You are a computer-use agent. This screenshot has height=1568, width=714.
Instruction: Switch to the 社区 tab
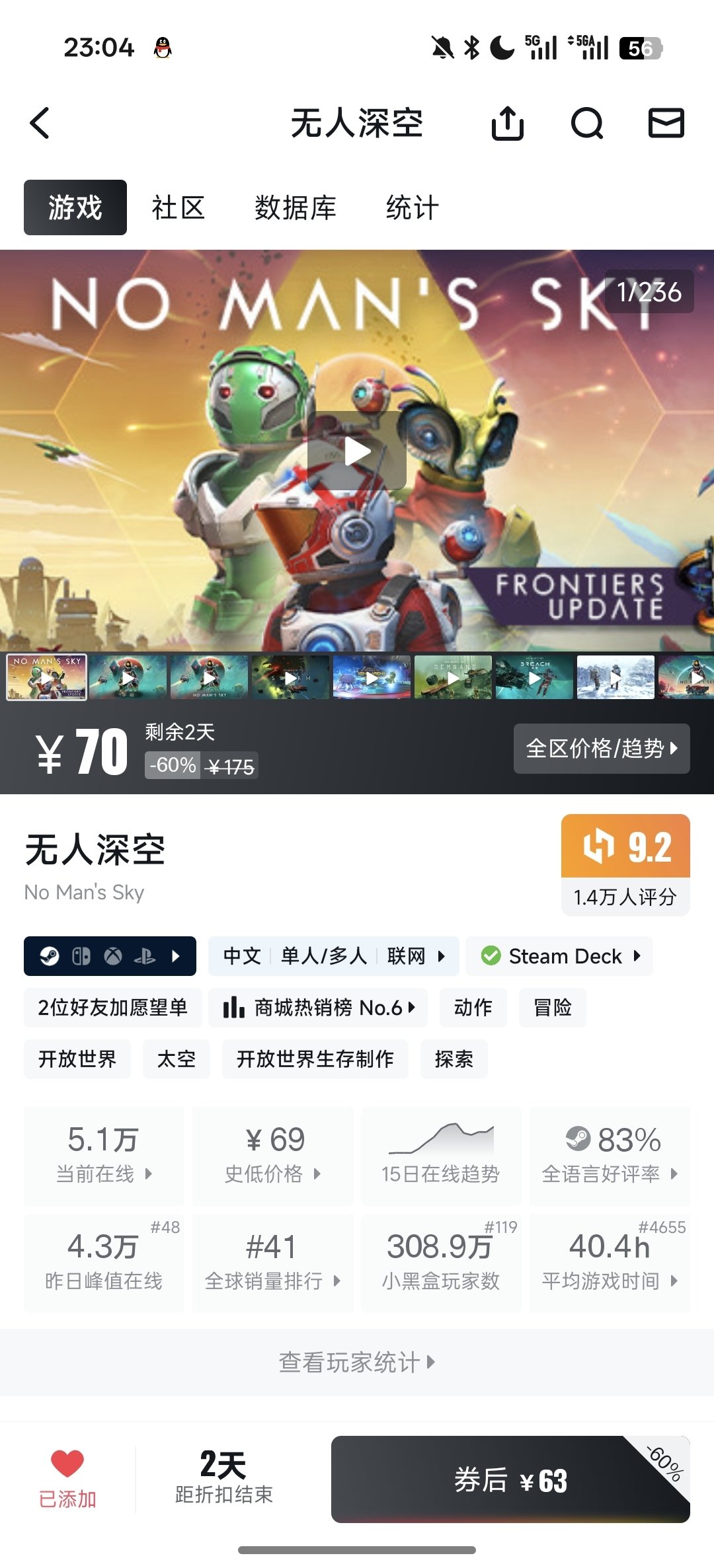pos(178,207)
